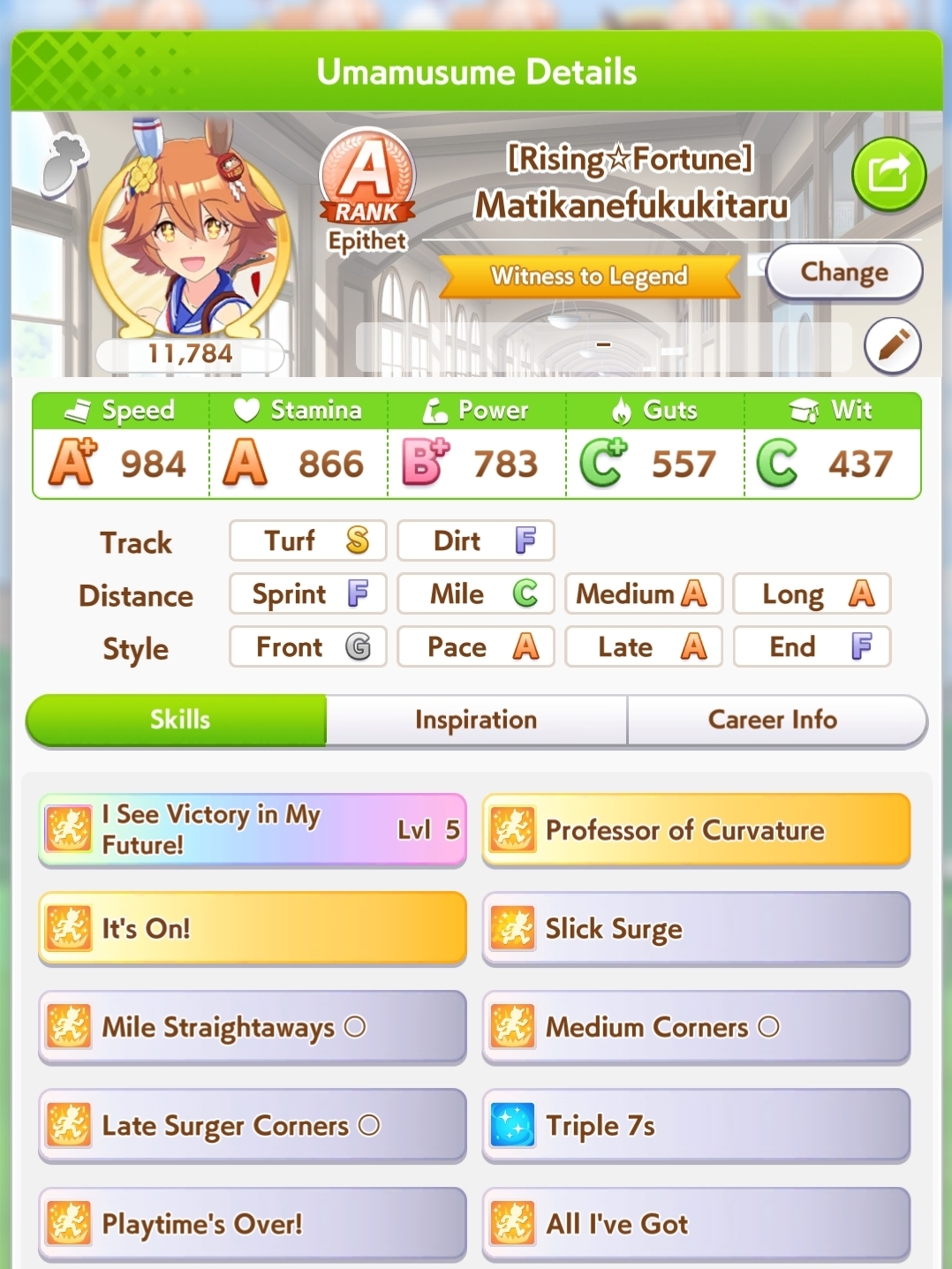Image resolution: width=952 pixels, height=1269 pixels.
Task: Open the Career Info tab
Action: pyautogui.click(x=773, y=721)
